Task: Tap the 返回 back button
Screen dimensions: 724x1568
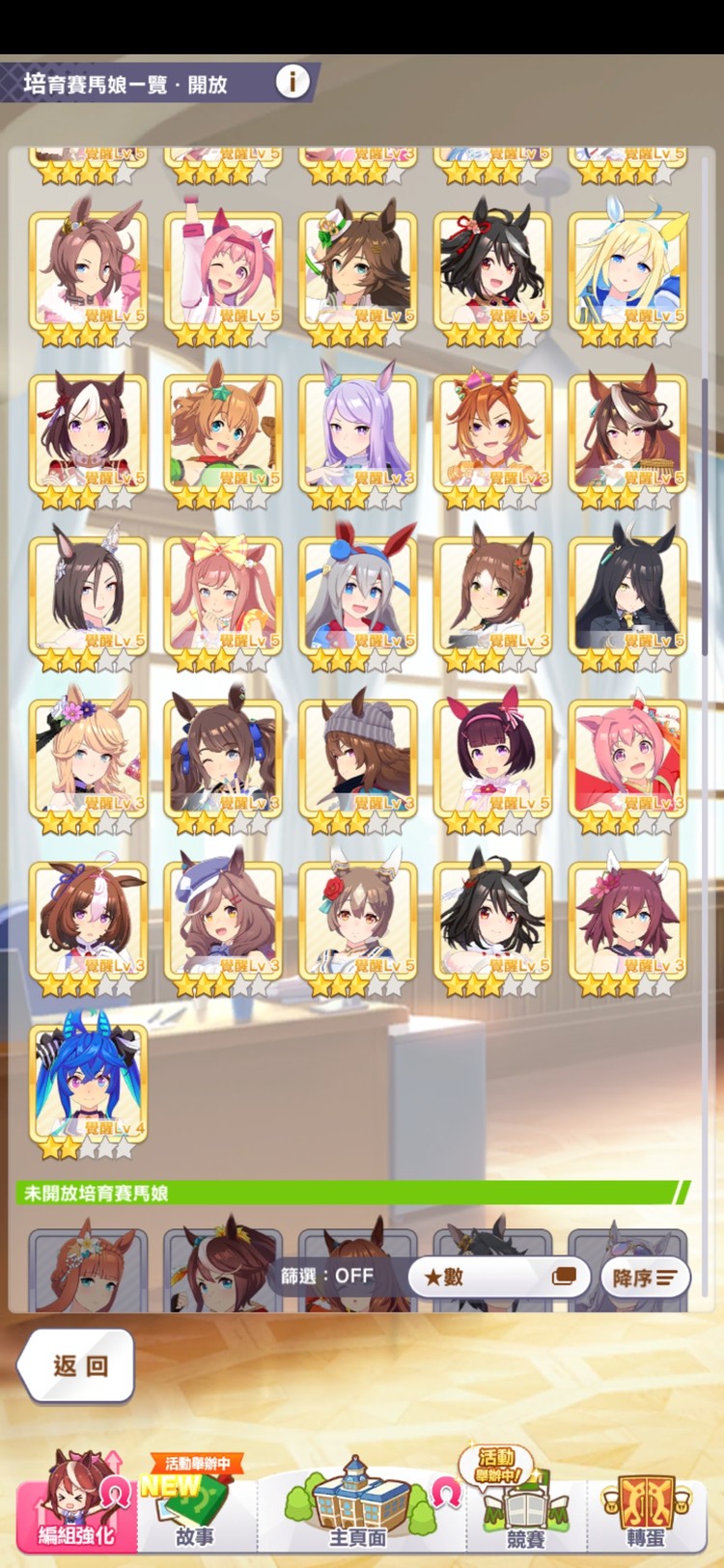Action: point(77,1364)
